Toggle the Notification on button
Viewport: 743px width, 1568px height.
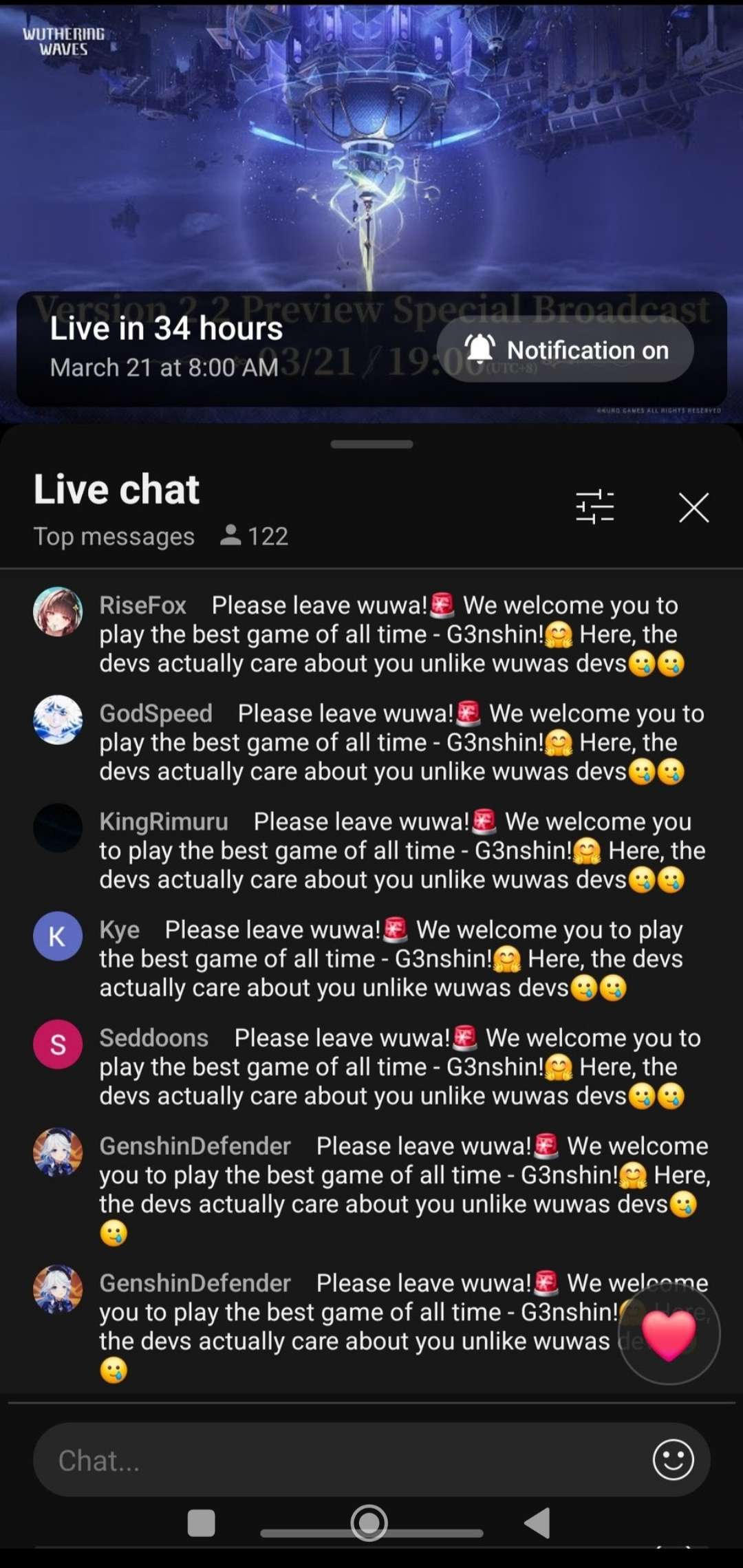pyautogui.click(x=565, y=350)
